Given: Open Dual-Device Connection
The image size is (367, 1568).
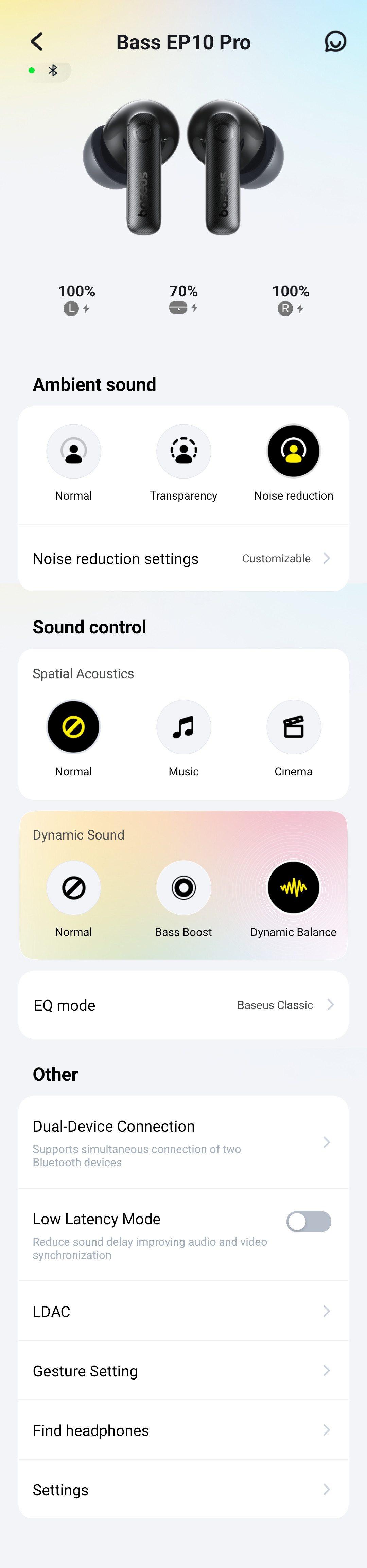Looking at the screenshot, I should [183, 1142].
